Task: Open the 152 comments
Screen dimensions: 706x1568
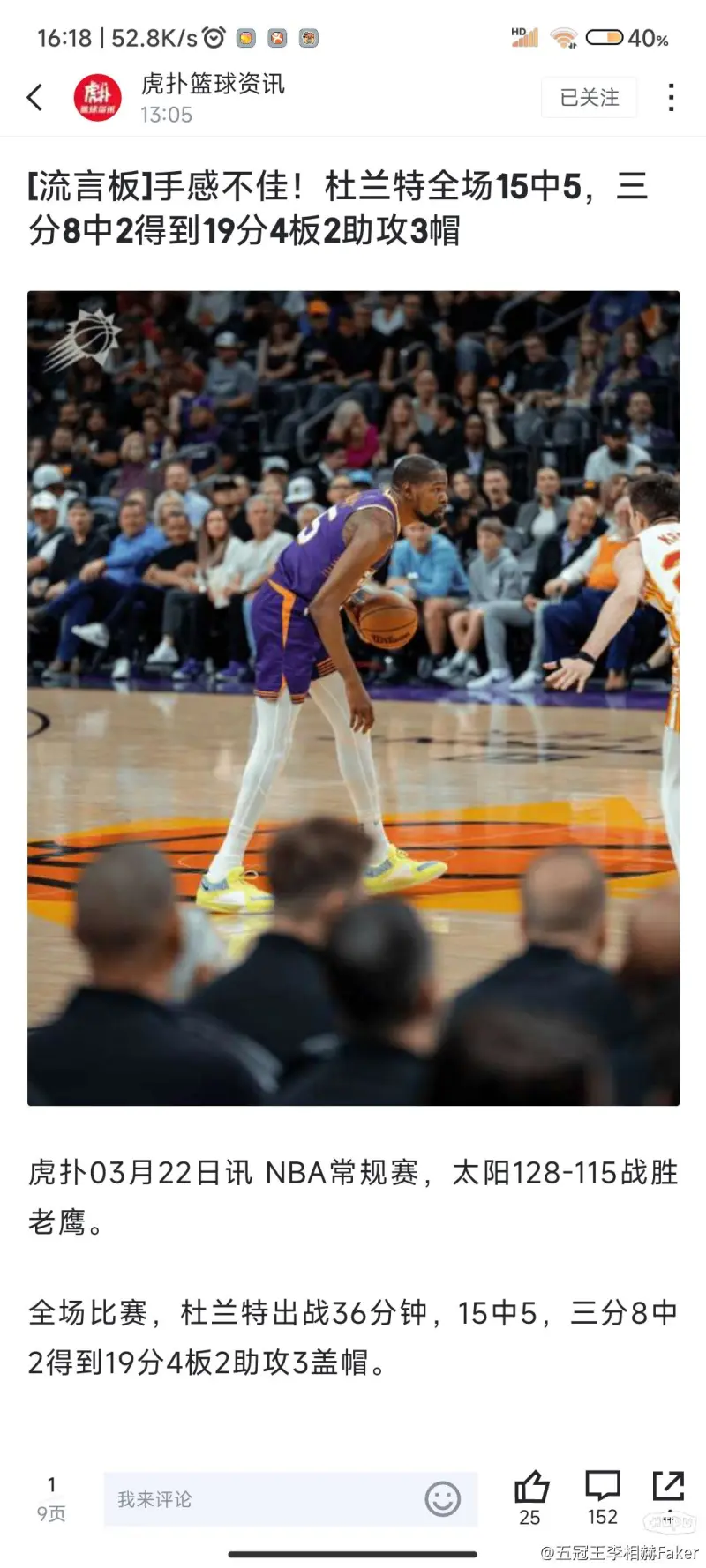Action: tap(603, 1490)
